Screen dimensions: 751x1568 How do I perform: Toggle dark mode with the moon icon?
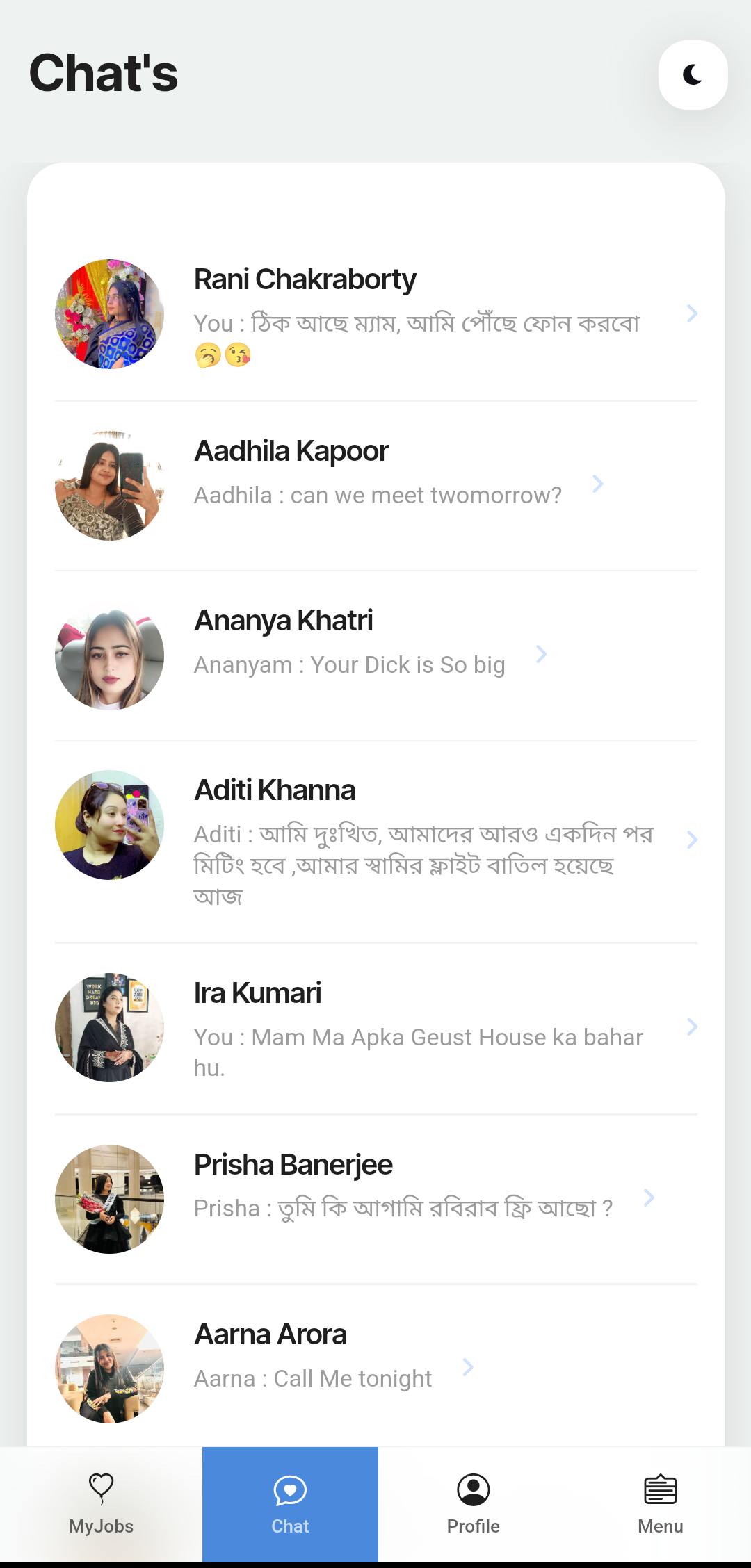(693, 74)
